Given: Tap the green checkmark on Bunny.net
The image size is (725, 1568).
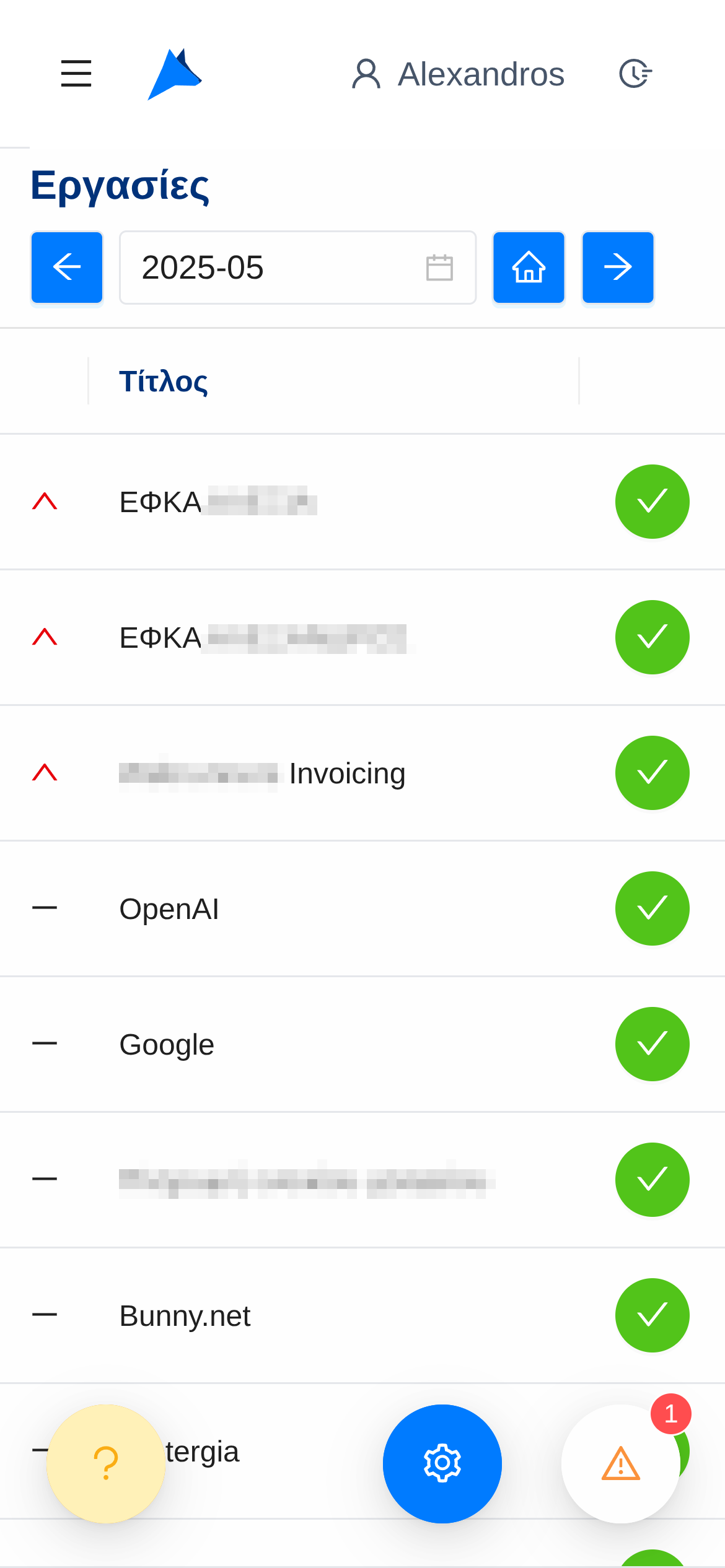Looking at the screenshot, I should tap(652, 1315).
